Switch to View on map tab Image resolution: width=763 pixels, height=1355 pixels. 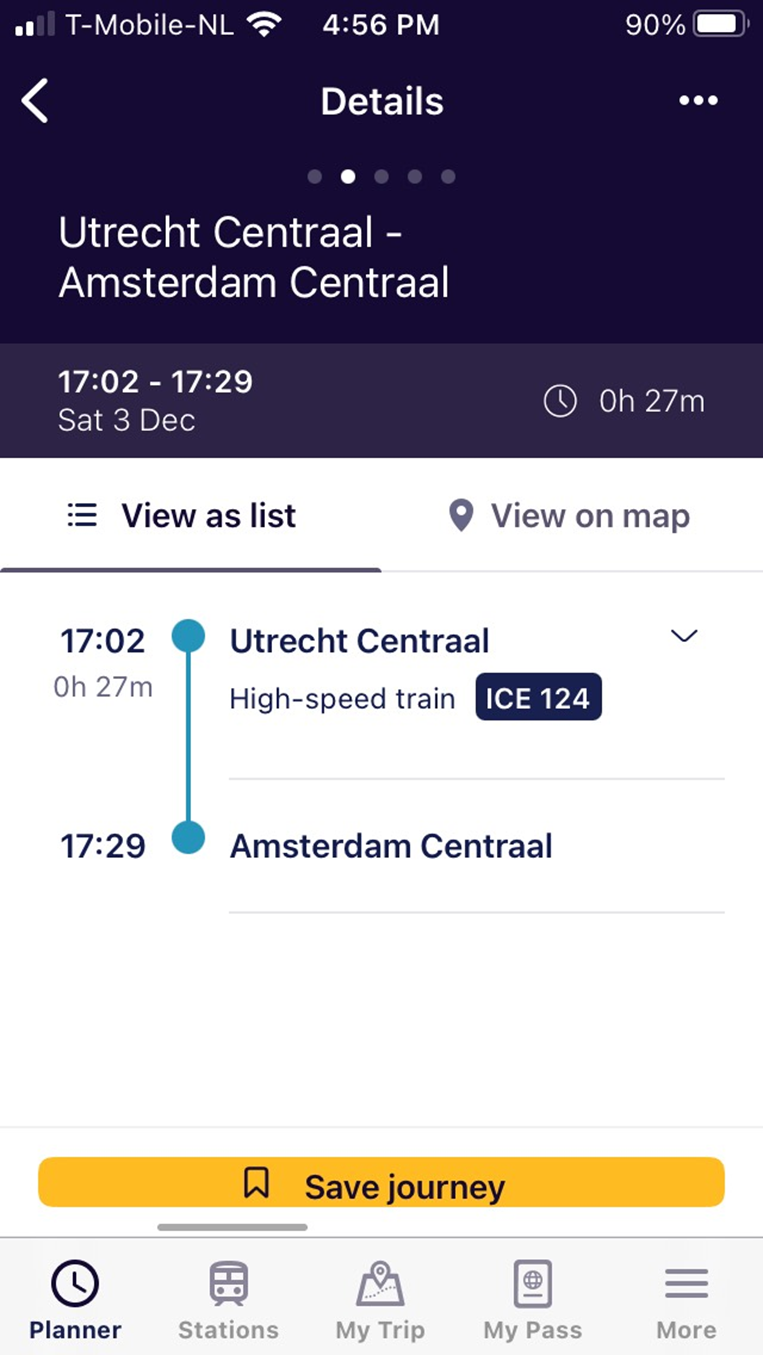(572, 516)
